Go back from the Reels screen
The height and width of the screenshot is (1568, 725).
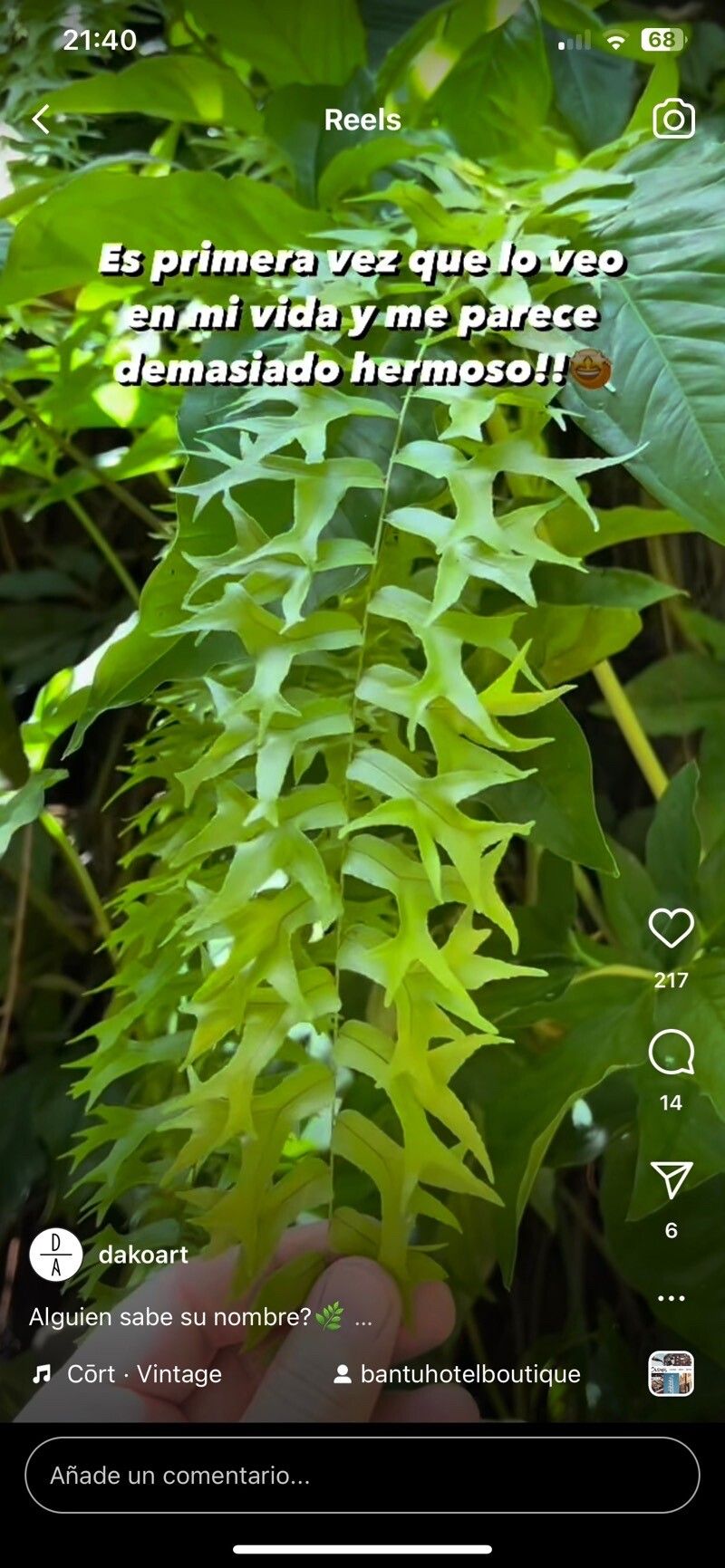click(x=41, y=120)
